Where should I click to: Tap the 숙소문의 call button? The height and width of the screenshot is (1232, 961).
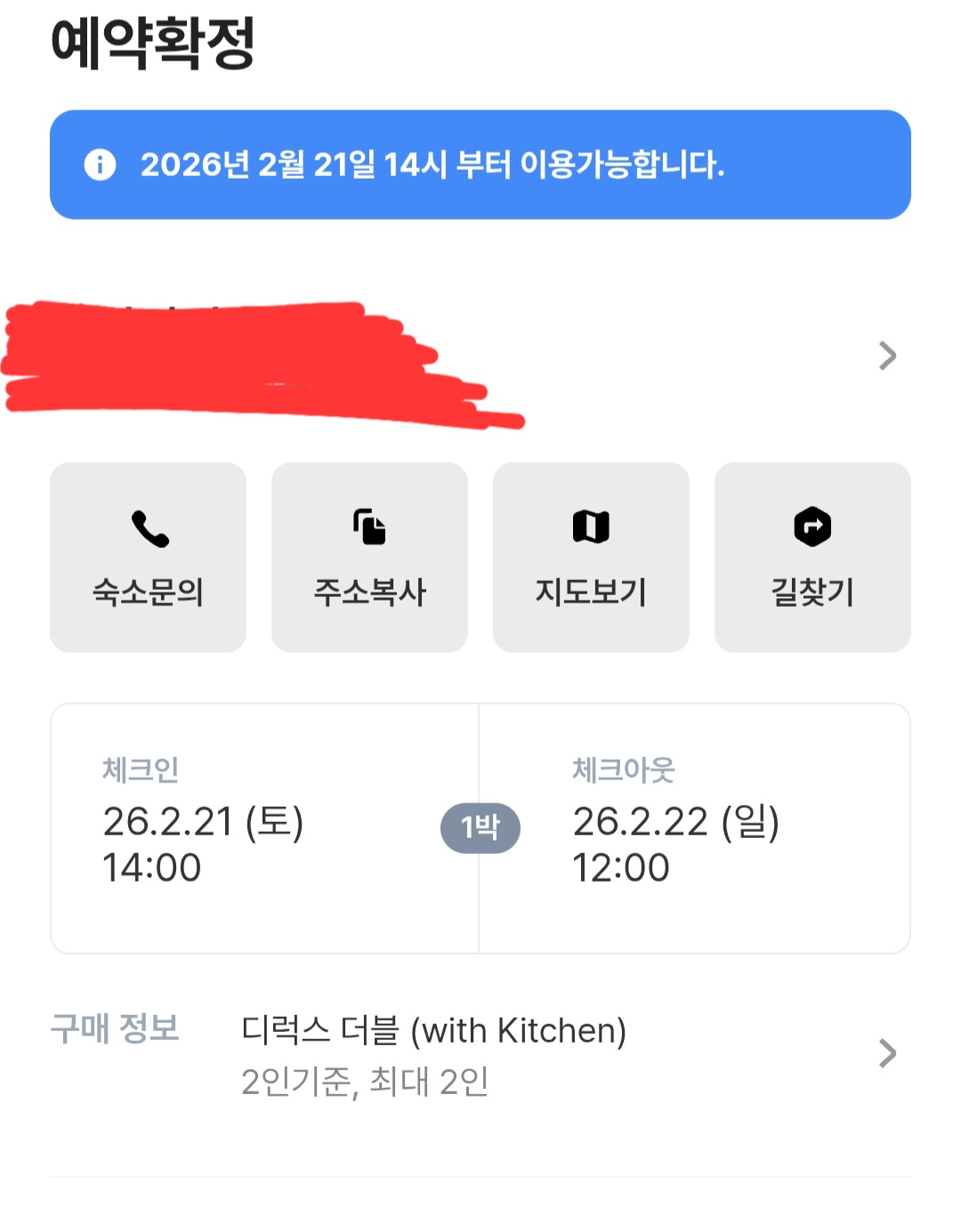pos(148,557)
